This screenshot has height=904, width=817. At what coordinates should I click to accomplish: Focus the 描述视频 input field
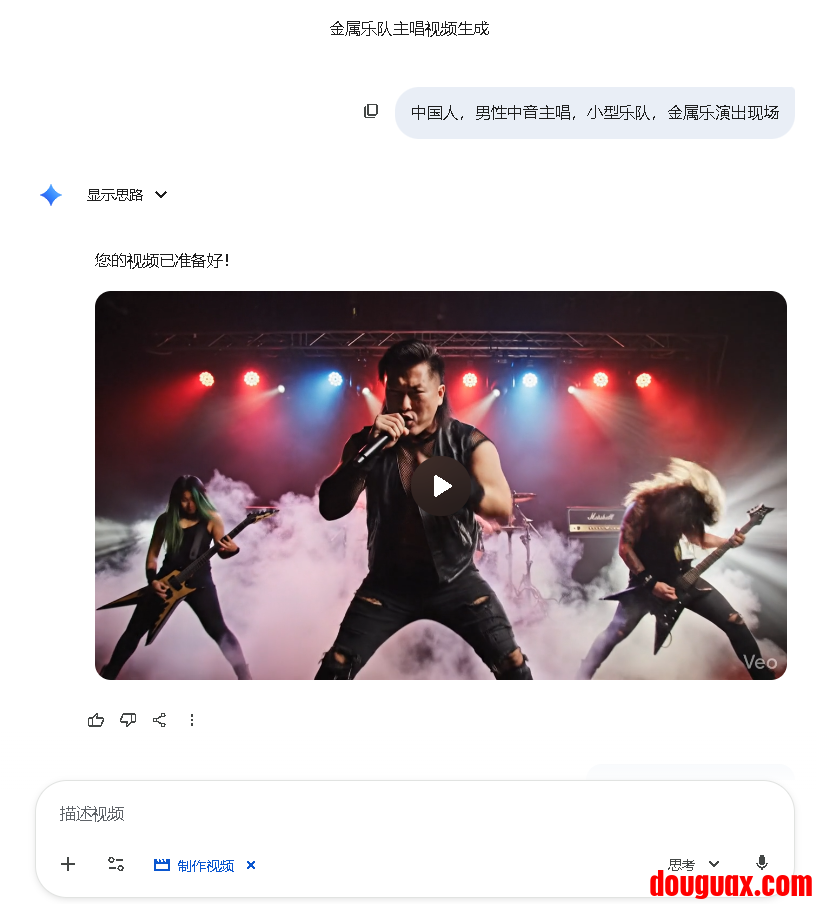[400, 814]
